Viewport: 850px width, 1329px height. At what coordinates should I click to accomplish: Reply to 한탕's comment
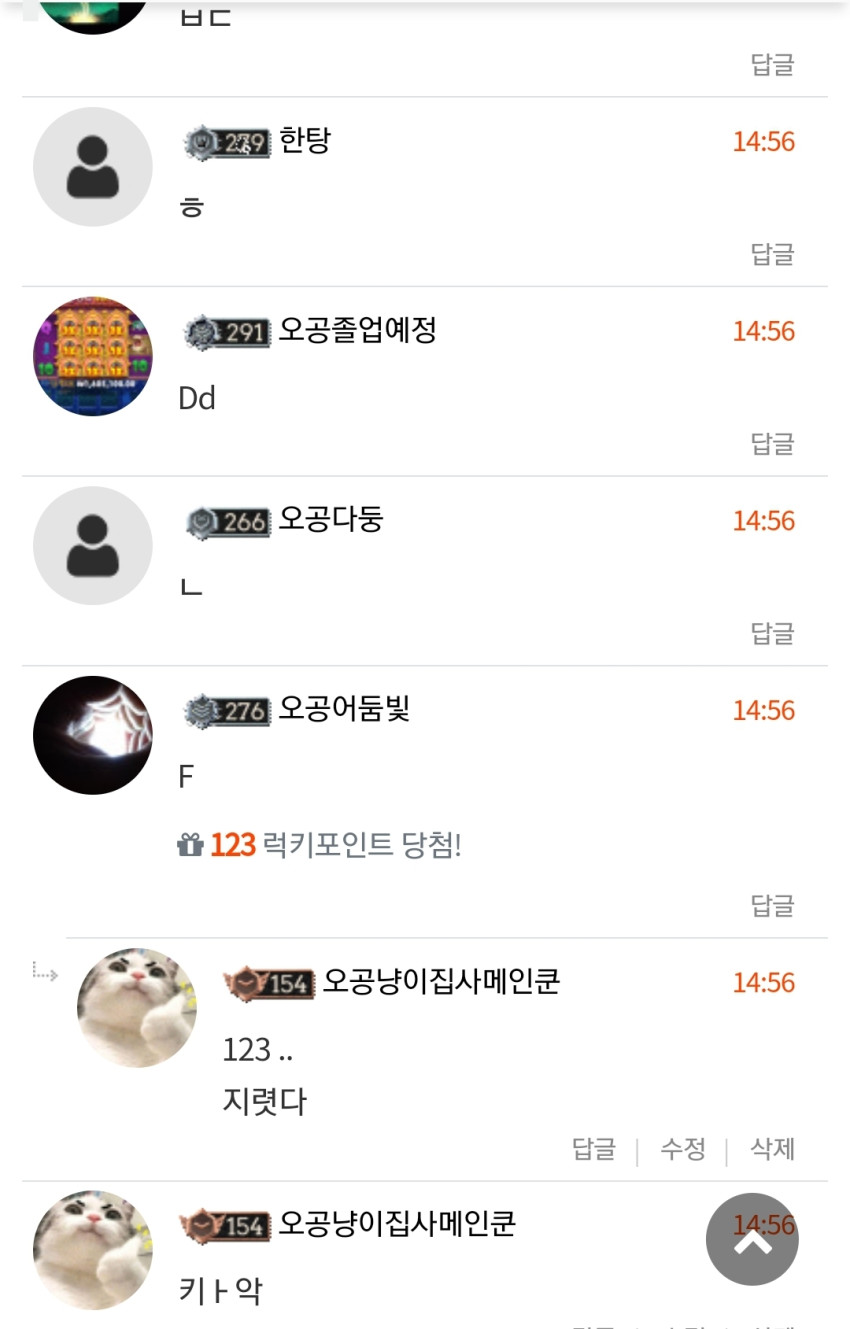click(x=772, y=254)
